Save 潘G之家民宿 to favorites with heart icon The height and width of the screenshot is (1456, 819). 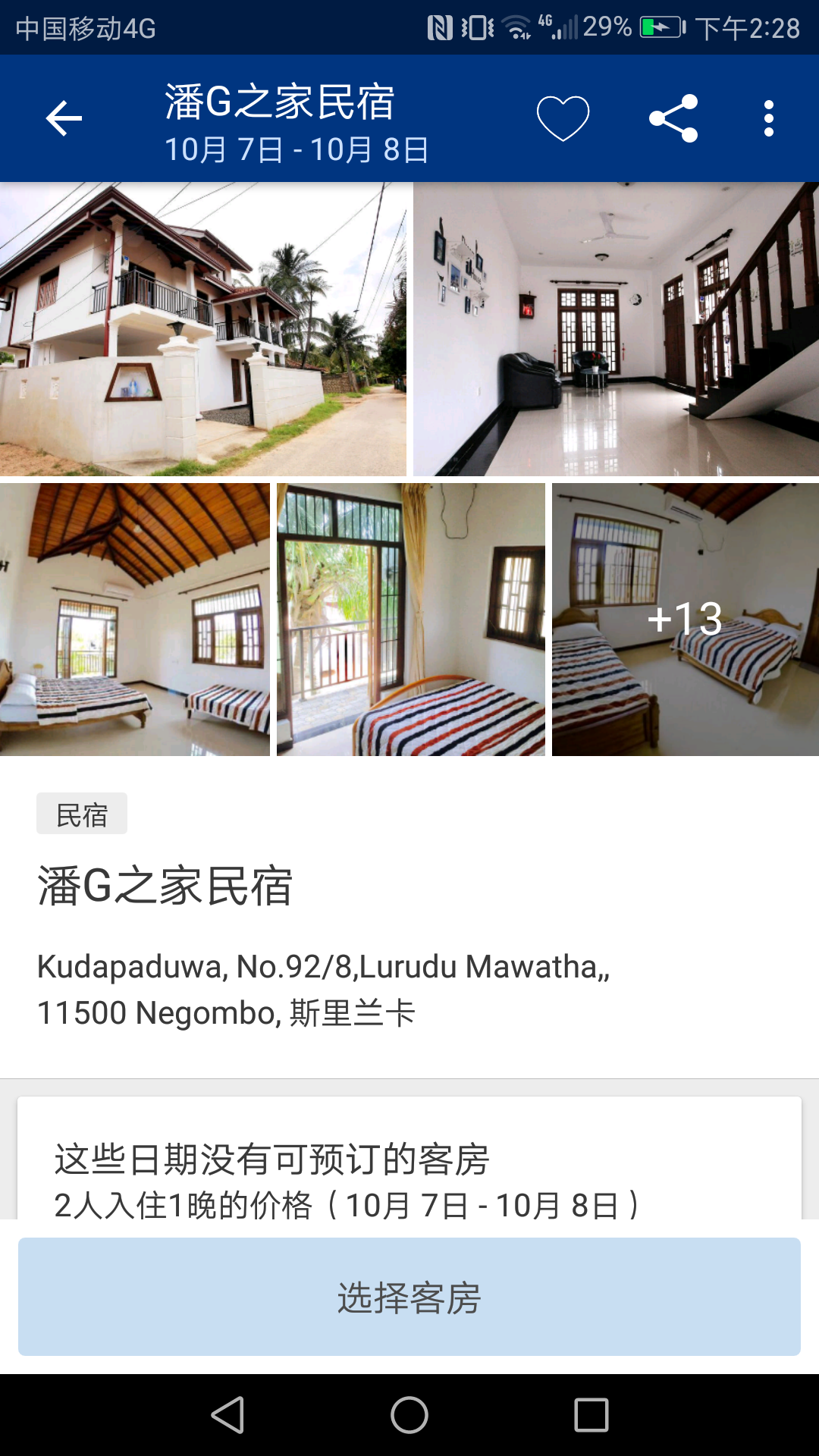[x=563, y=119]
